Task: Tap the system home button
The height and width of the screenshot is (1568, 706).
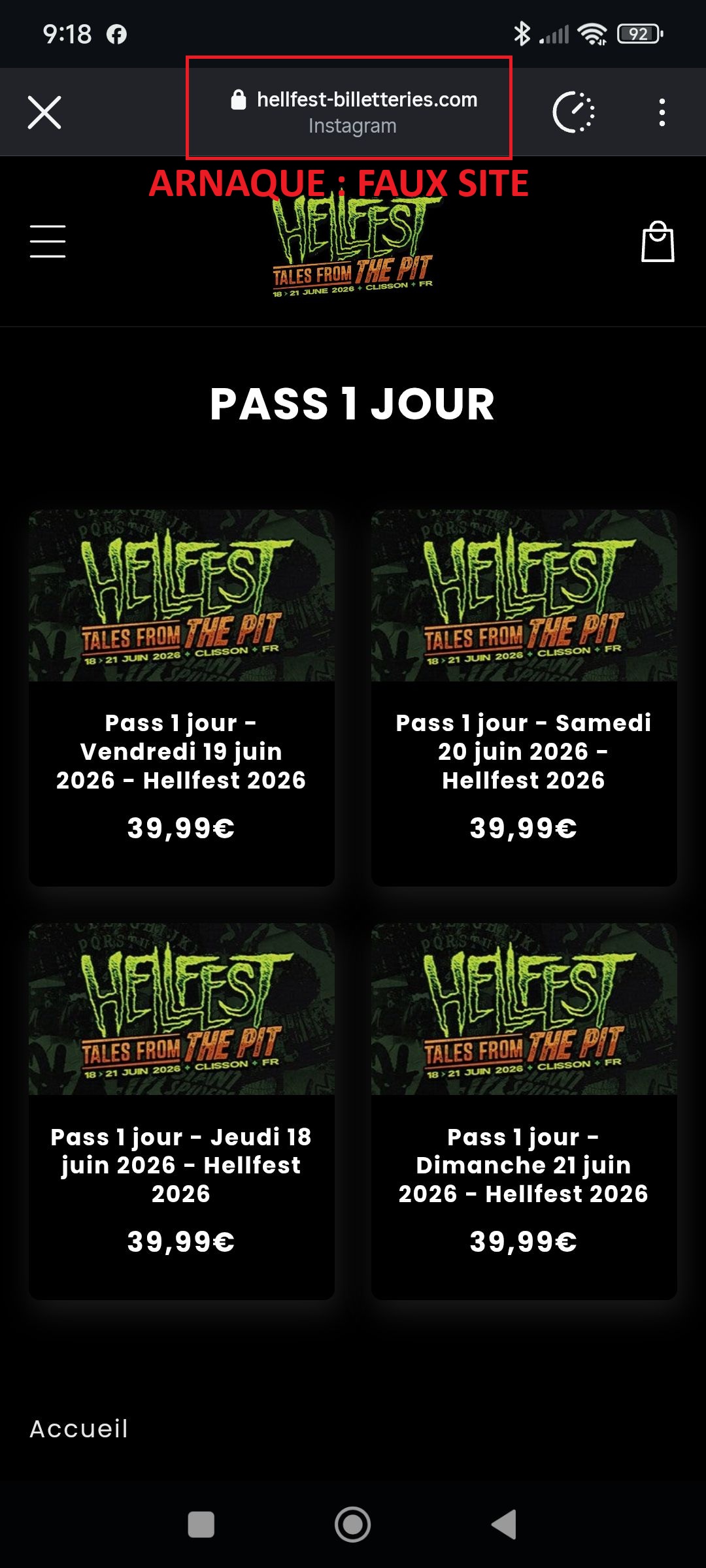Action: [352, 1524]
